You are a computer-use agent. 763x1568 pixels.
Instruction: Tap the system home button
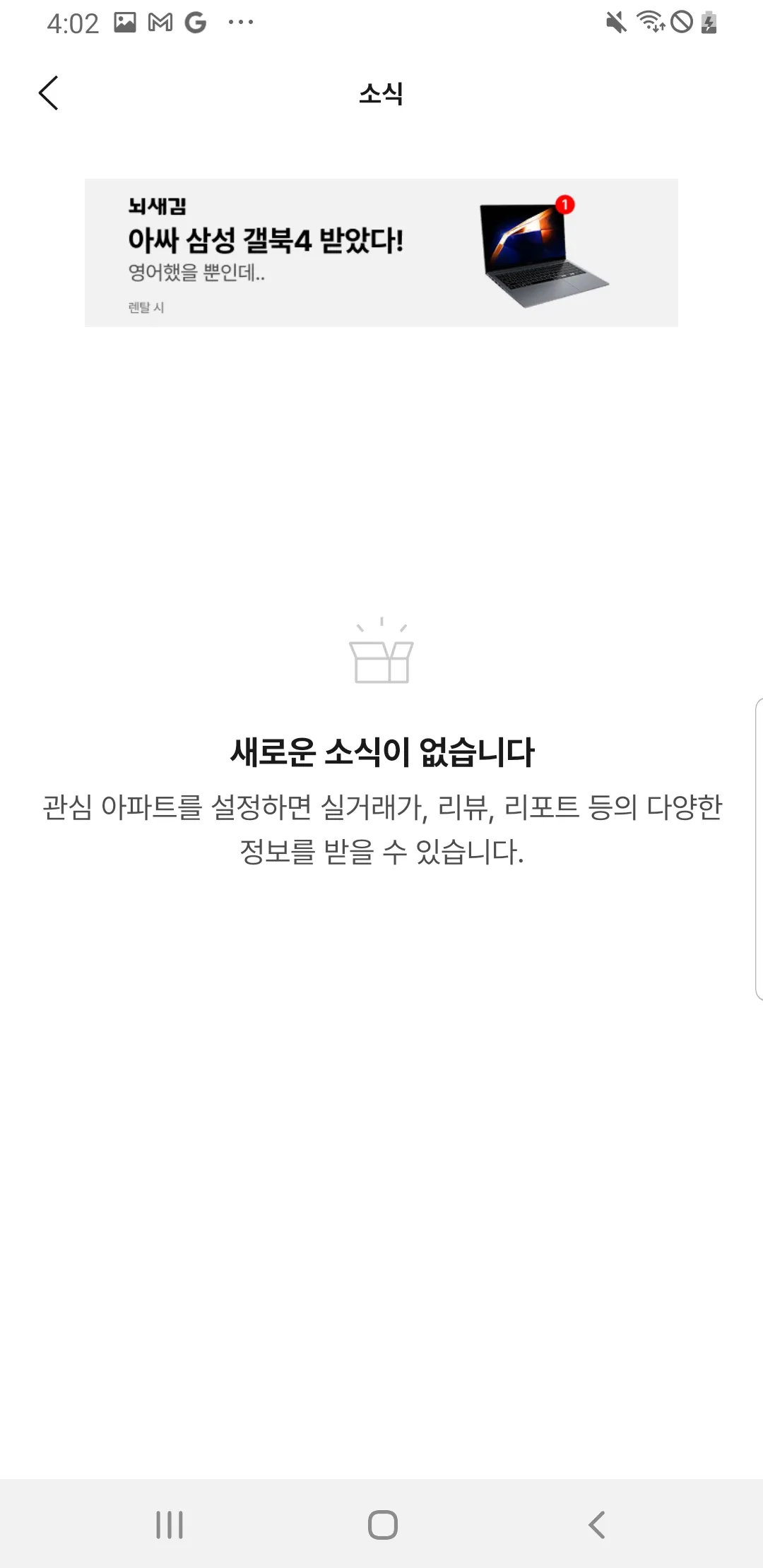[382, 1524]
